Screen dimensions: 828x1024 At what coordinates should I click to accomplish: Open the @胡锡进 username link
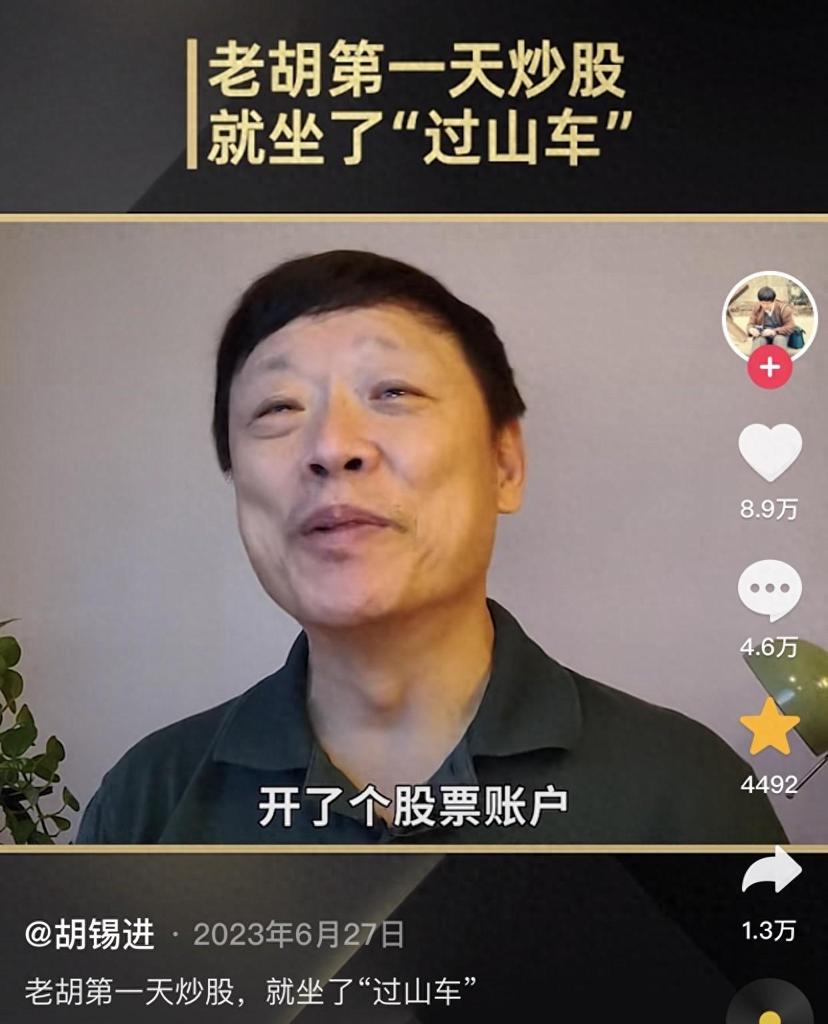[90, 935]
